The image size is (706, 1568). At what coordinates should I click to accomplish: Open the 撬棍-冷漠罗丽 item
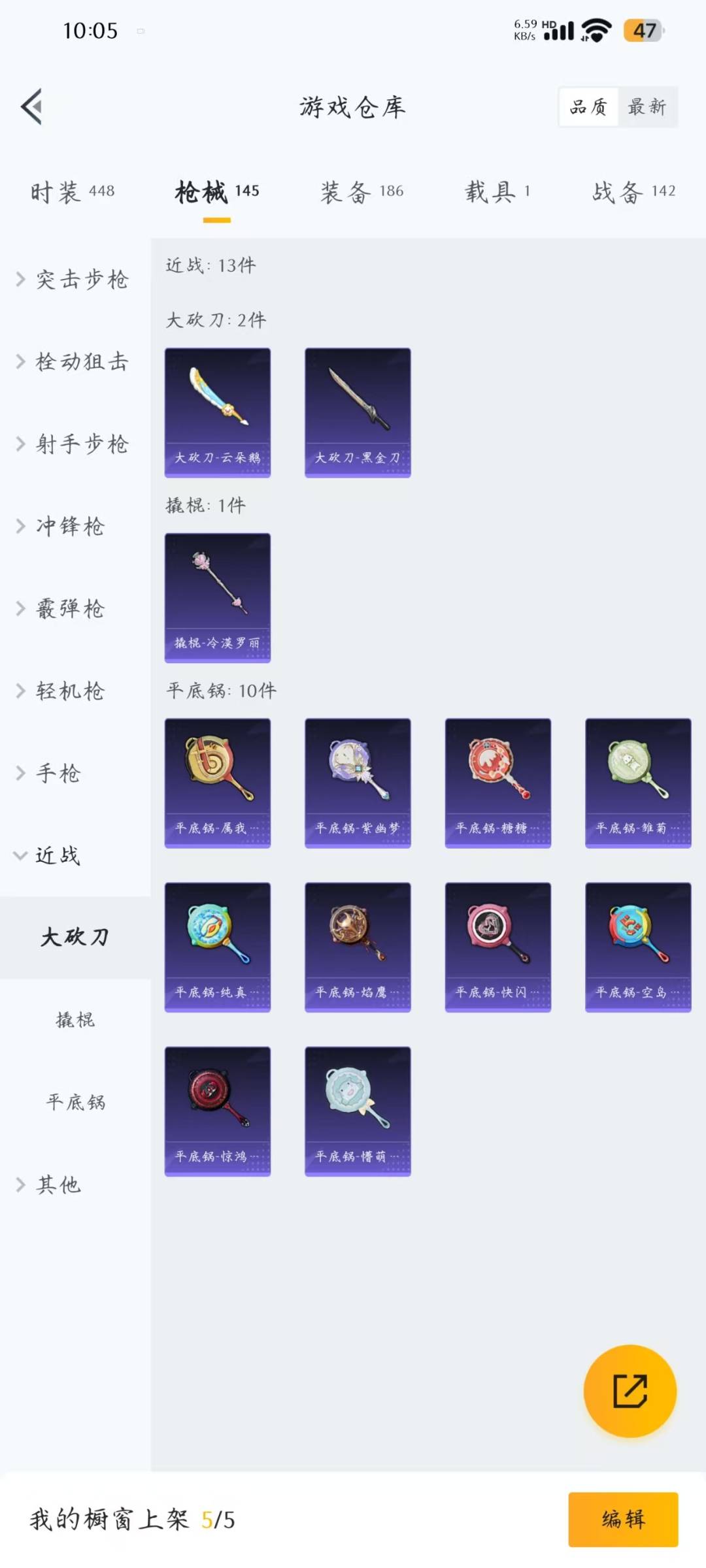[218, 598]
